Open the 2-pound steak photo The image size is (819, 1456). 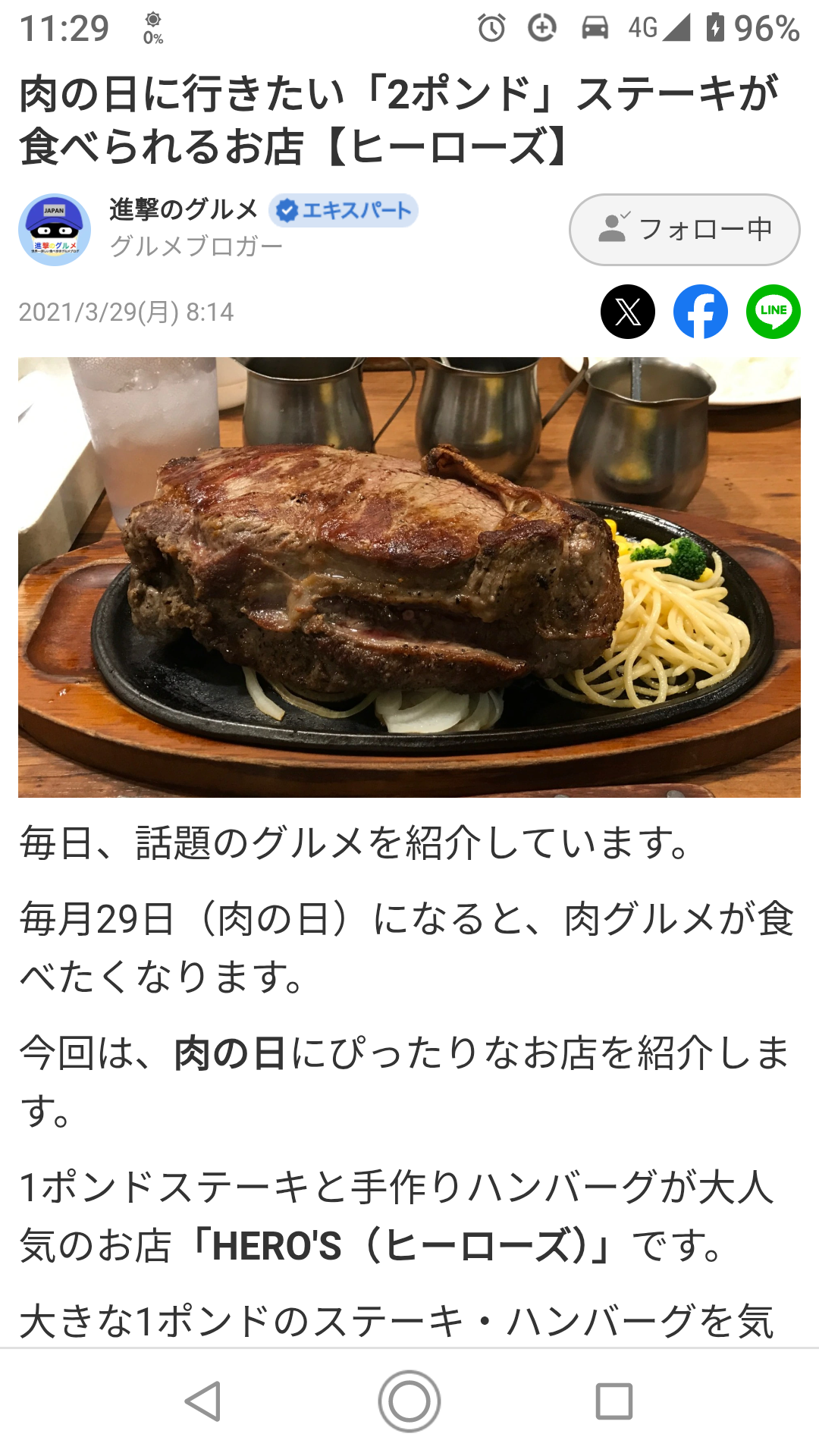(409, 576)
